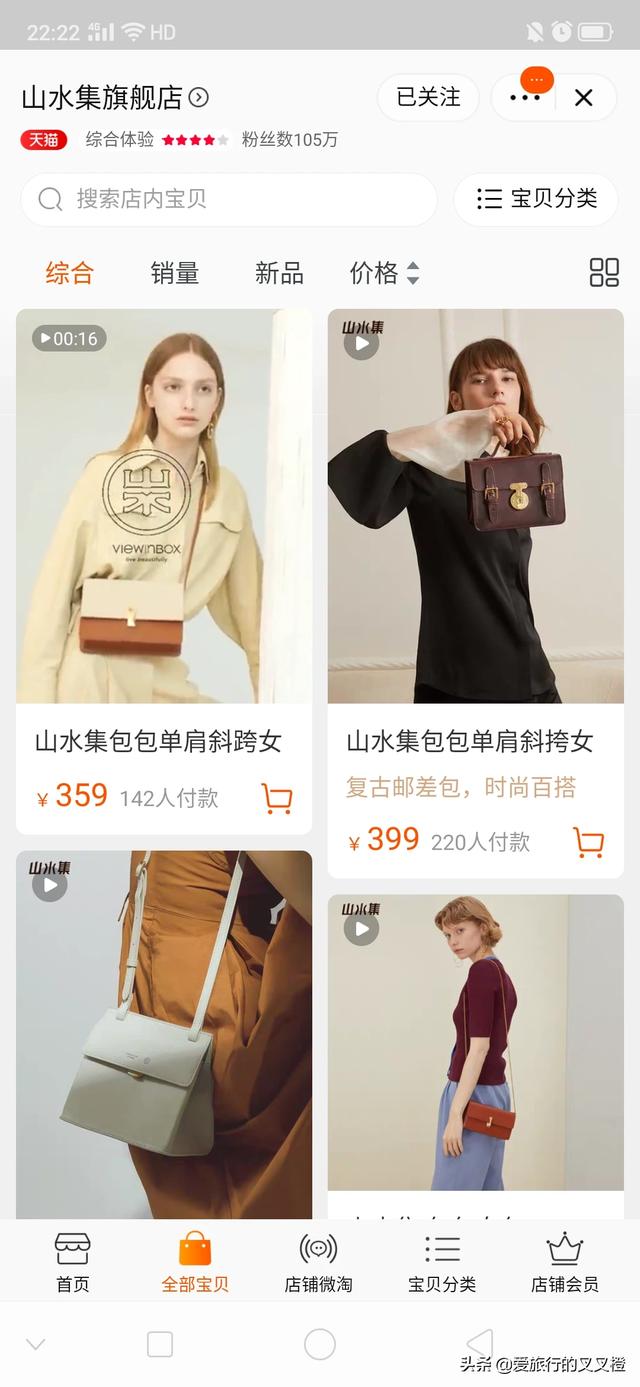Select the 全部宝贝 bottom tab
640x1387 pixels.
195,1262
